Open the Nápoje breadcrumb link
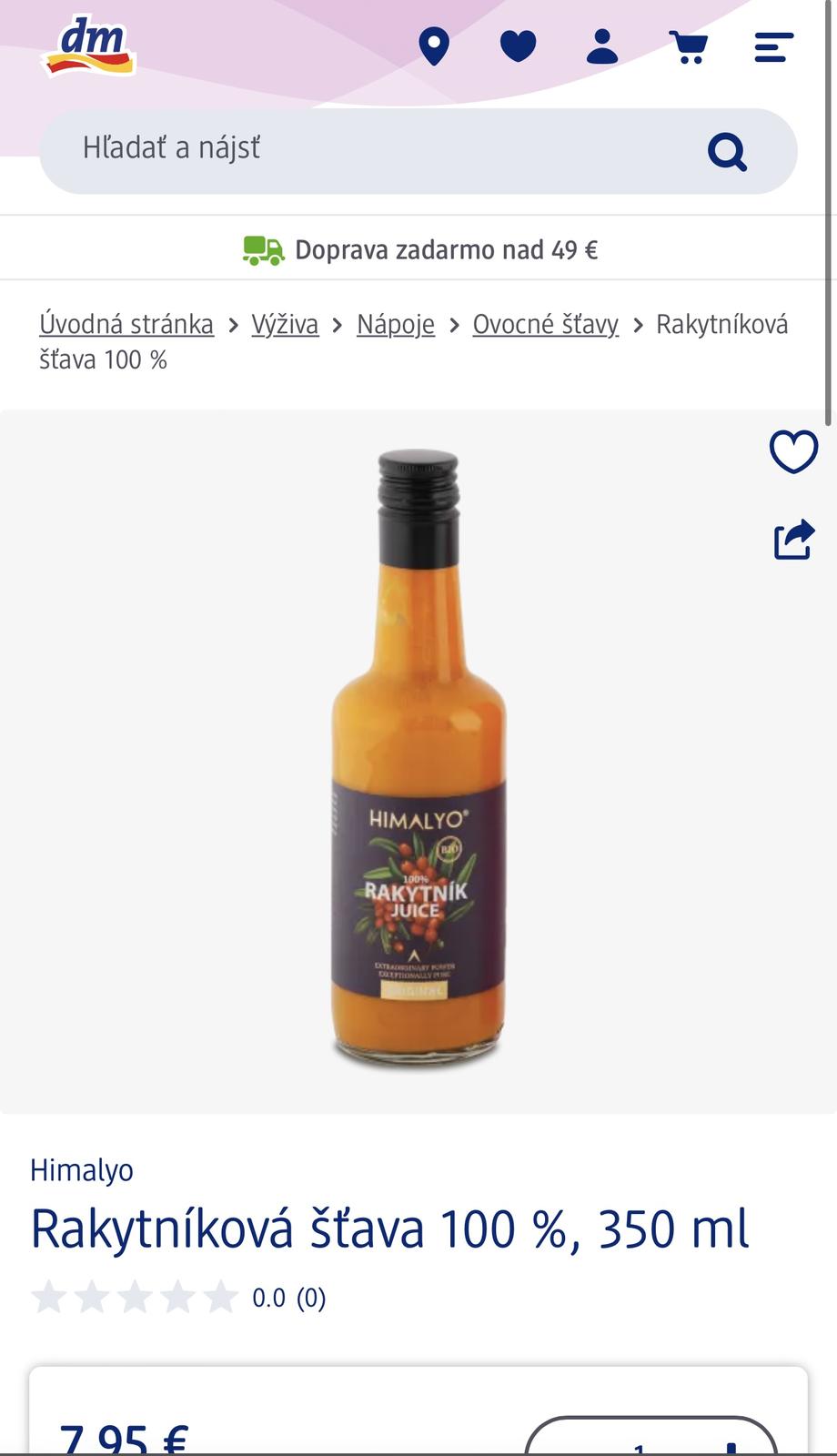837x1456 pixels. point(395,324)
